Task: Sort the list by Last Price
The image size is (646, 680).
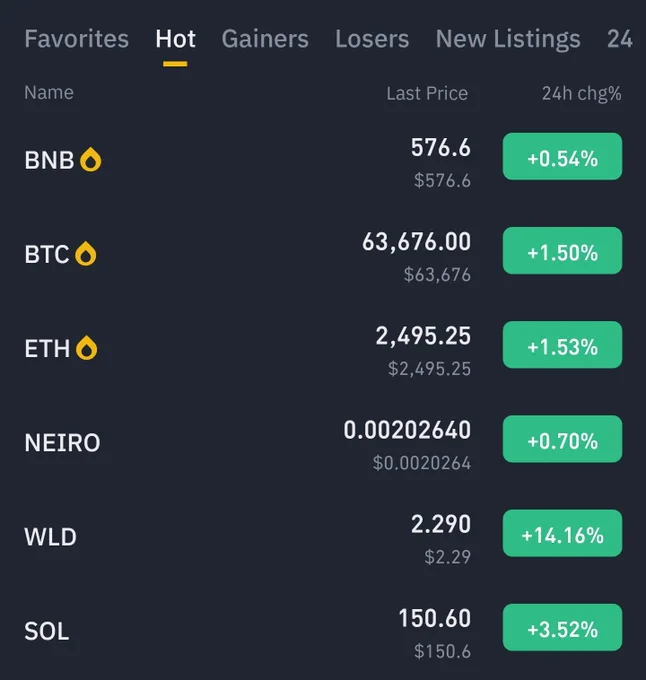Action: point(427,93)
